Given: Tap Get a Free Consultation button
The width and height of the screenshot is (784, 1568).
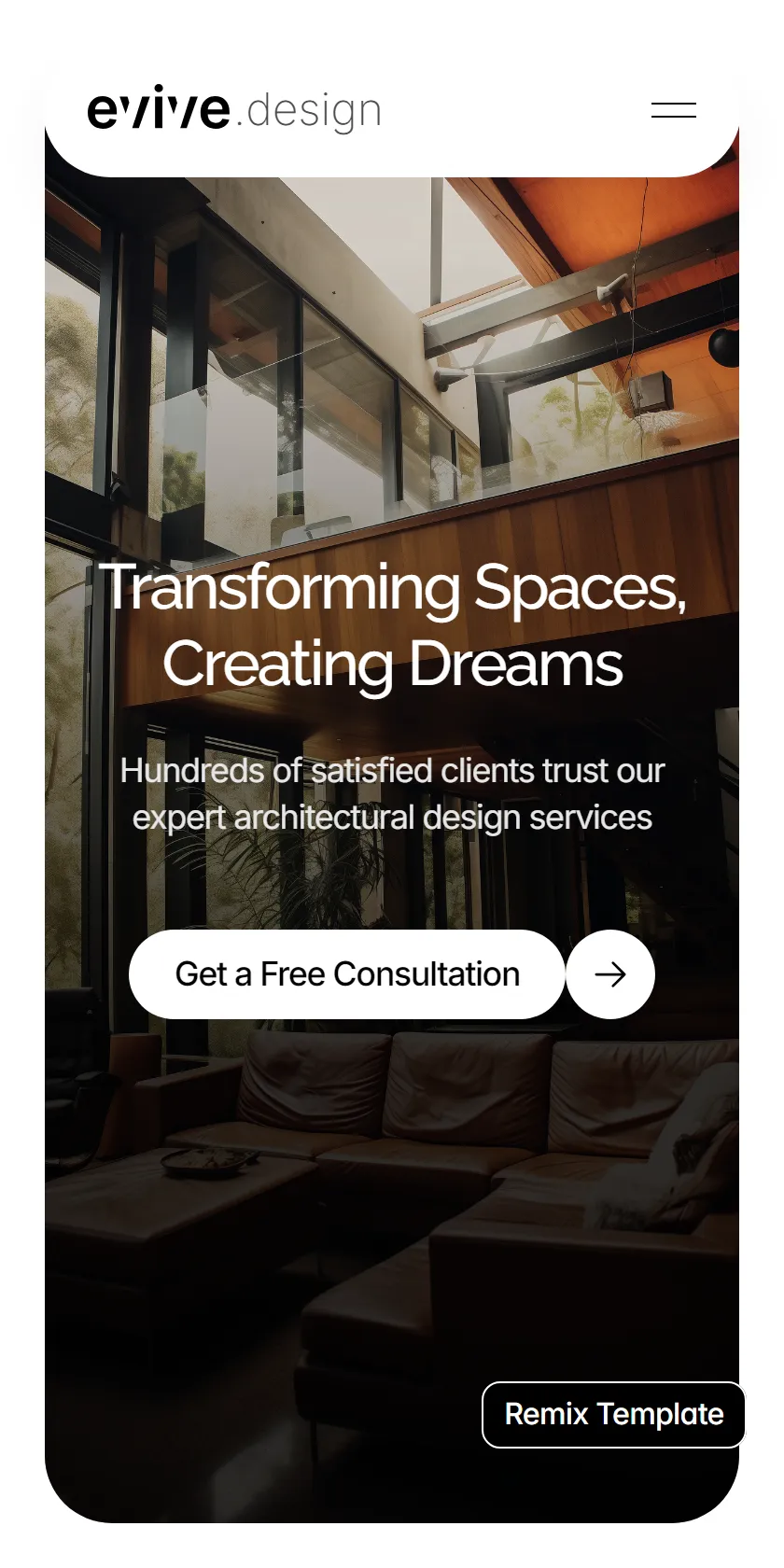Looking at the screenshot, I should pos(347,974).
